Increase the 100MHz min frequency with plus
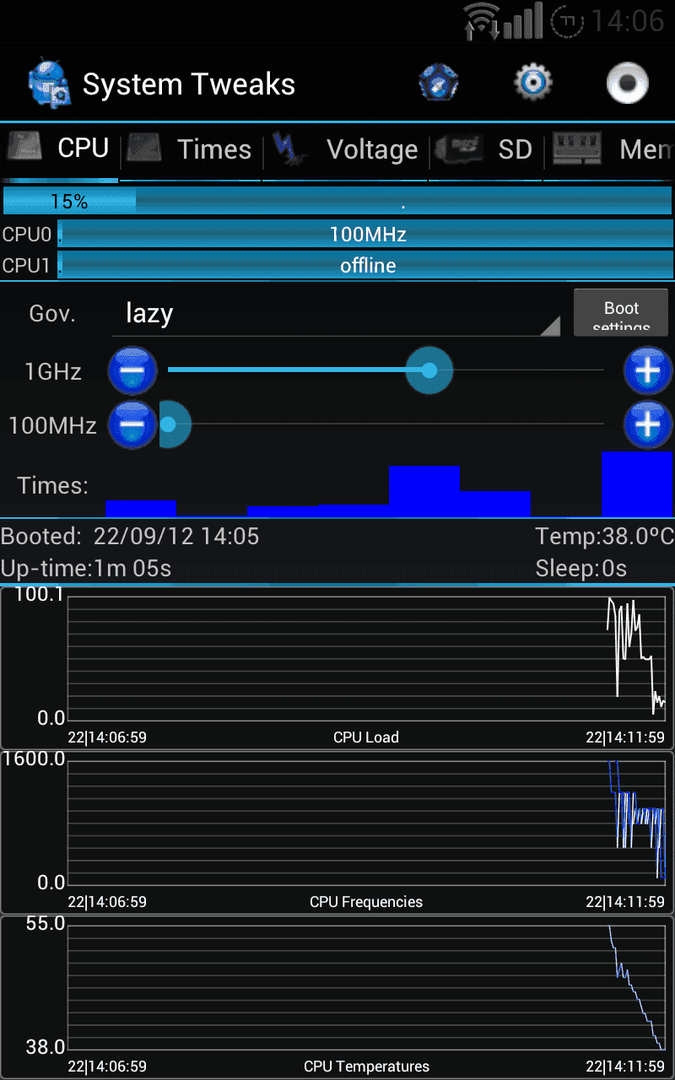Viewport: 675px width, 1080px height. pyautogui.click(x=648, y=424)
